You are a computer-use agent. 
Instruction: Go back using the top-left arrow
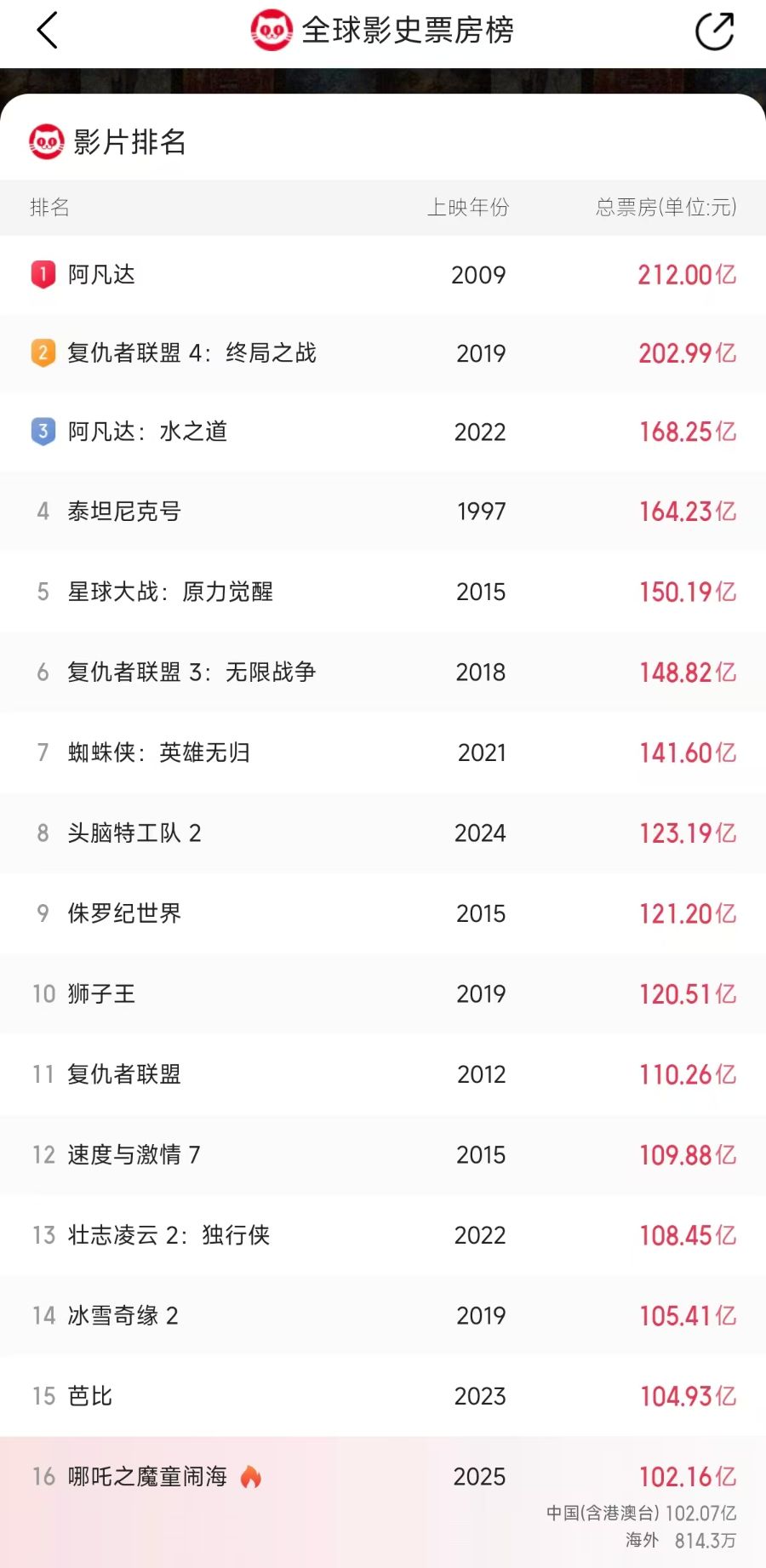[x=48, y=31]
